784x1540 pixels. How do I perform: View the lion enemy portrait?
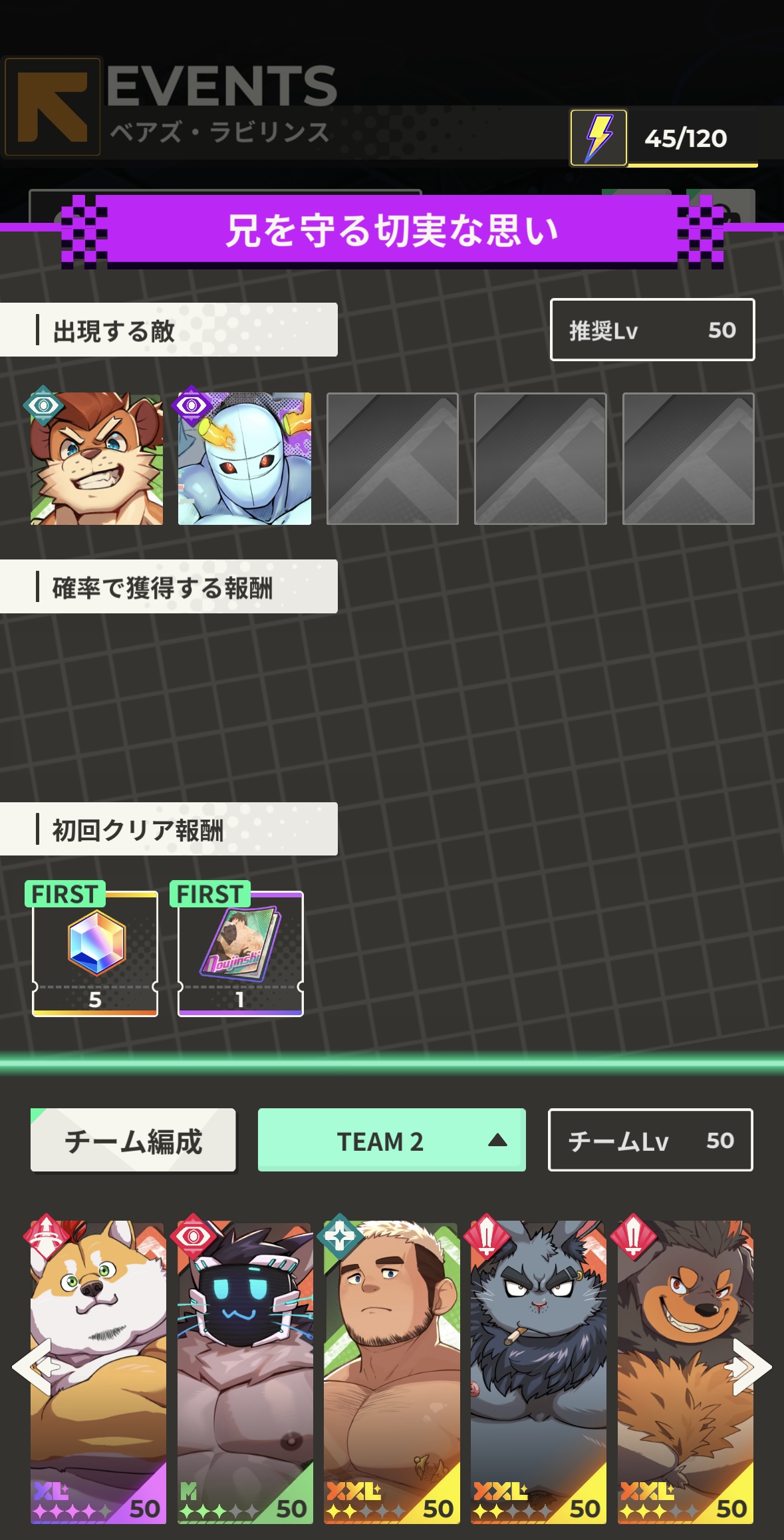pyautogui.click(x=96, y=458)
